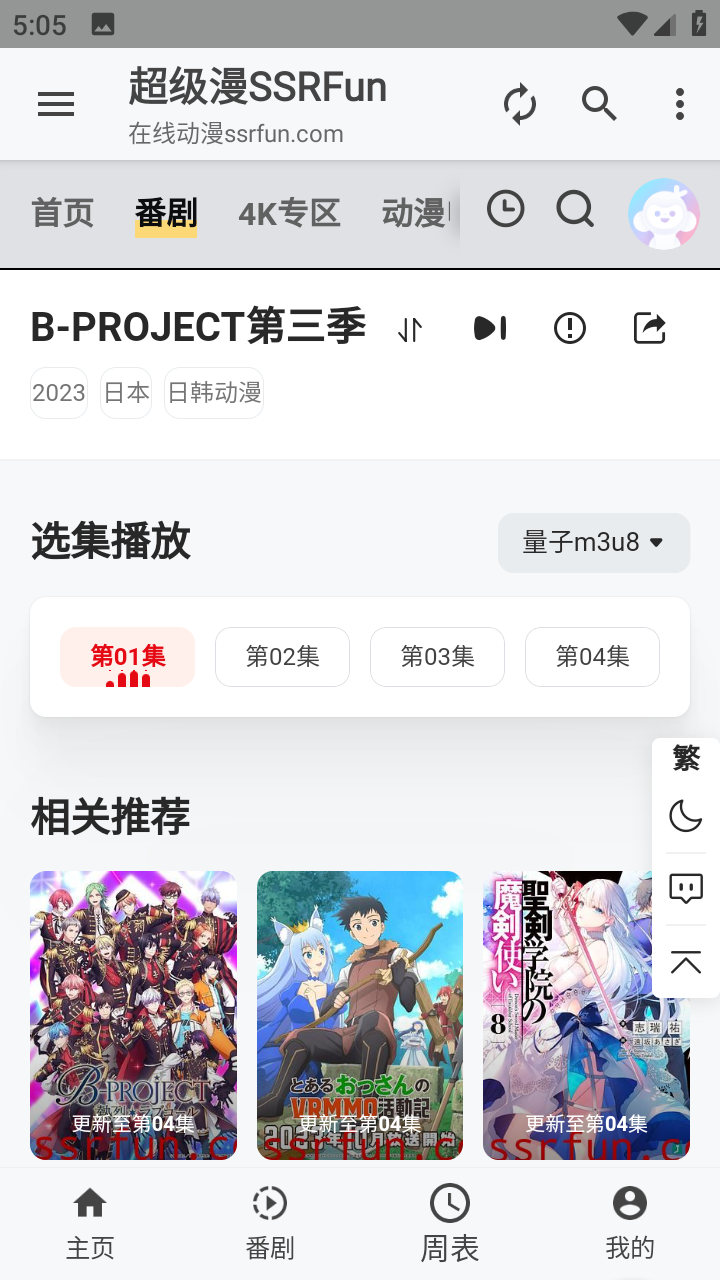The height and width of the screenshot is (1280, 720).
Task: Toggle dark mode with the moon icon
Action: click(685, 815)
